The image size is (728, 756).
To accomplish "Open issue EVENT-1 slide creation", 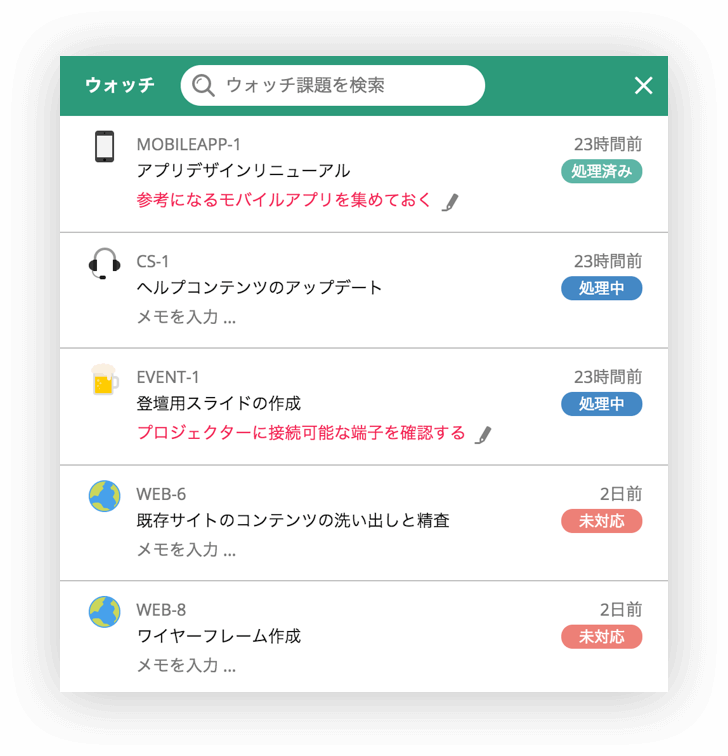I will [x=218, y=403].
